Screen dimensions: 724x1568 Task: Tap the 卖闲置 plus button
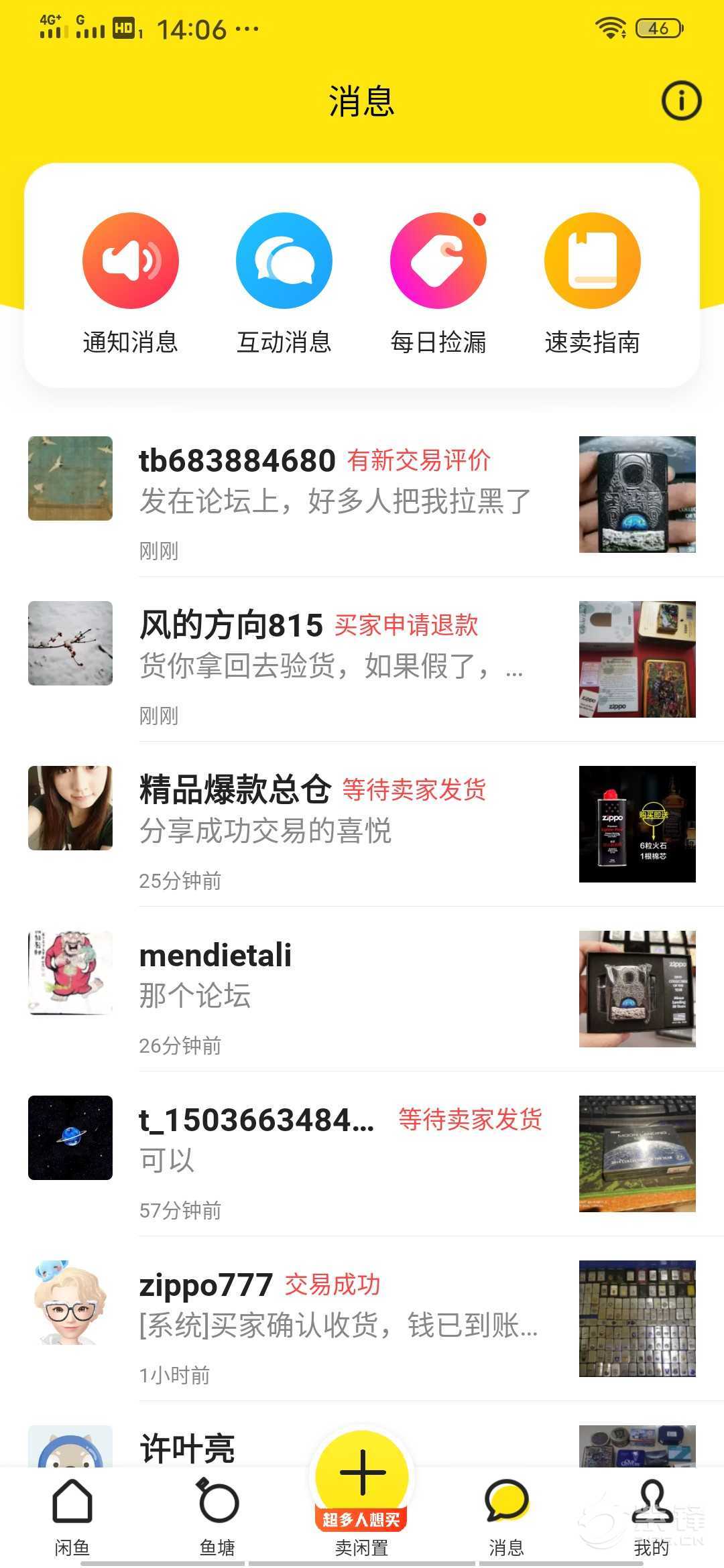tap(362, 1474)
